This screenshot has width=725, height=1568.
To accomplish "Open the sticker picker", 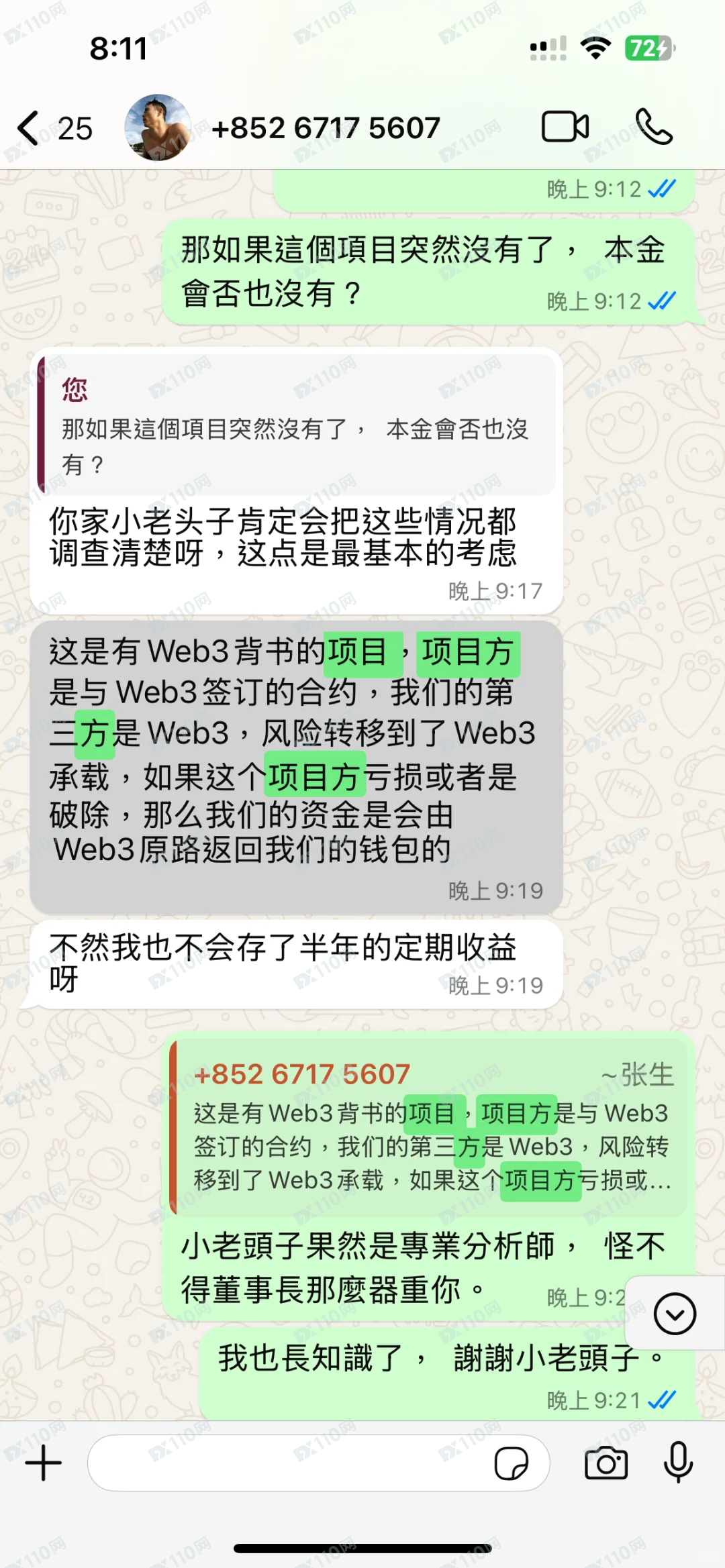I will pyautogui.click(x=511, y=1463).
